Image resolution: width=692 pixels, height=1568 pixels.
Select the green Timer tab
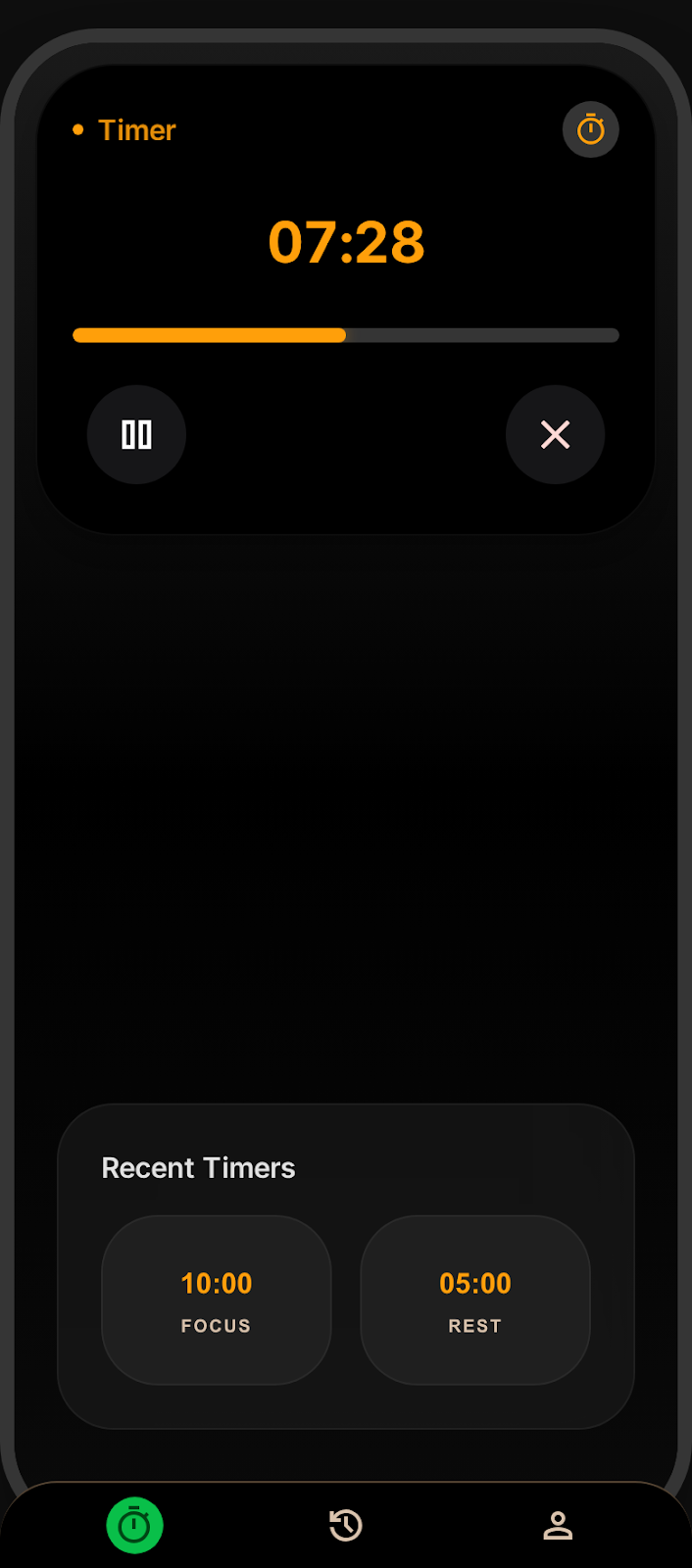tap(134, 1526)
